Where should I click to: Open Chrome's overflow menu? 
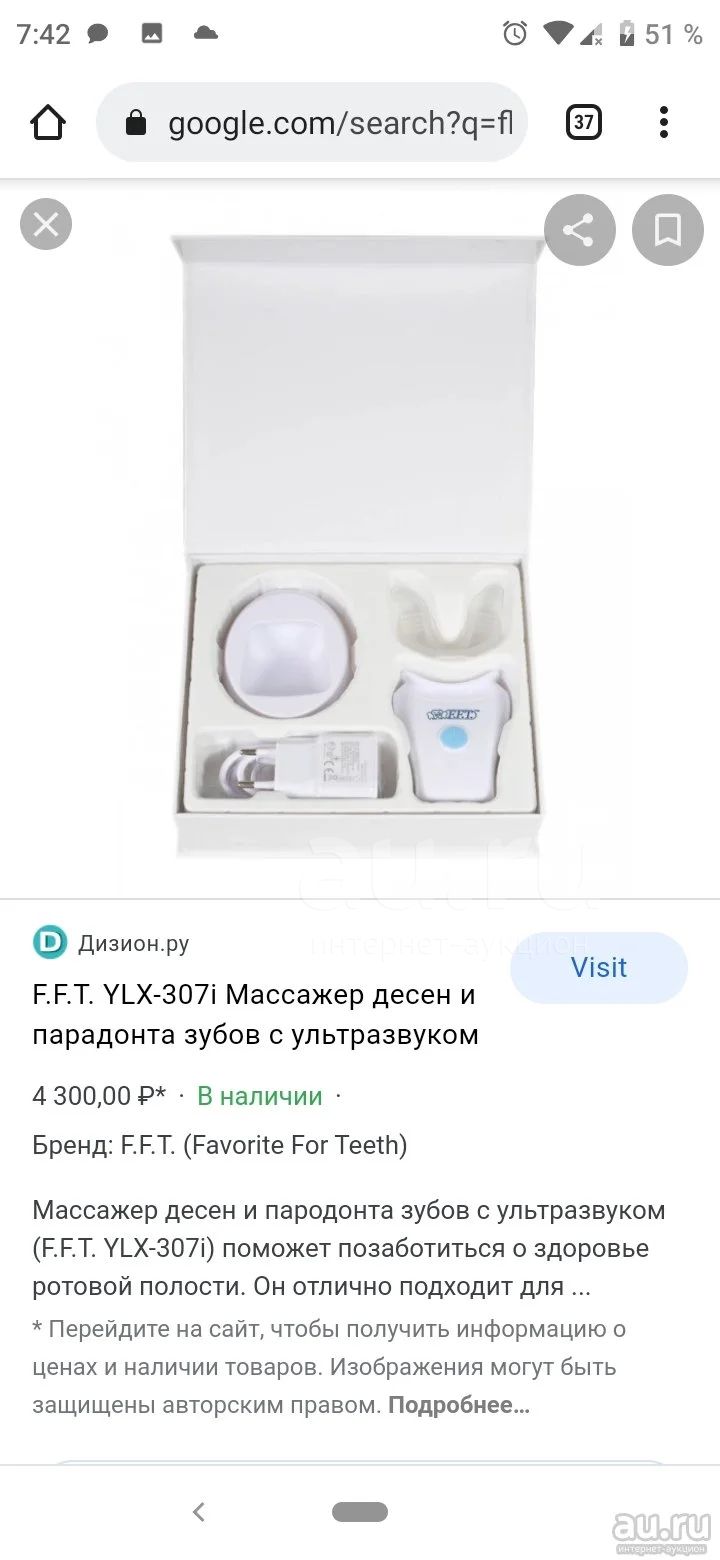[663, 123]
